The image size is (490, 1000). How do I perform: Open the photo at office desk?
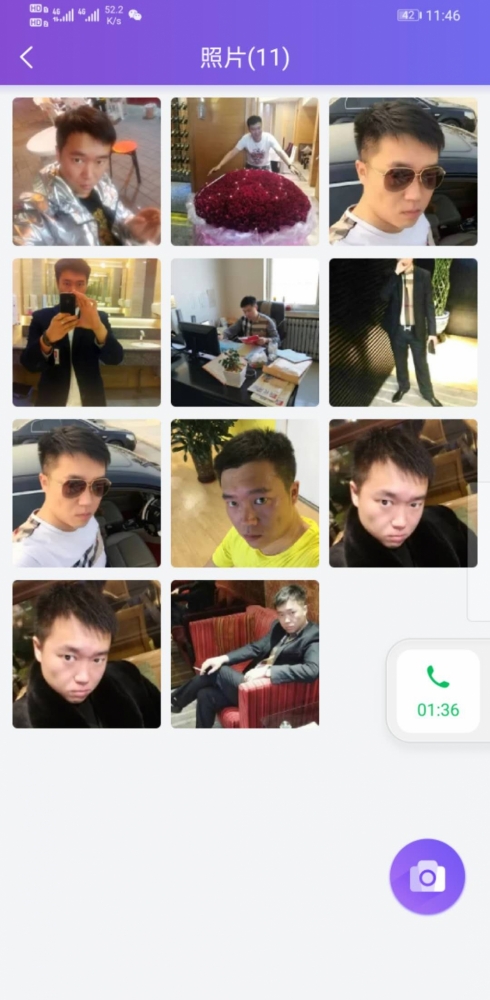click(245, 332)
